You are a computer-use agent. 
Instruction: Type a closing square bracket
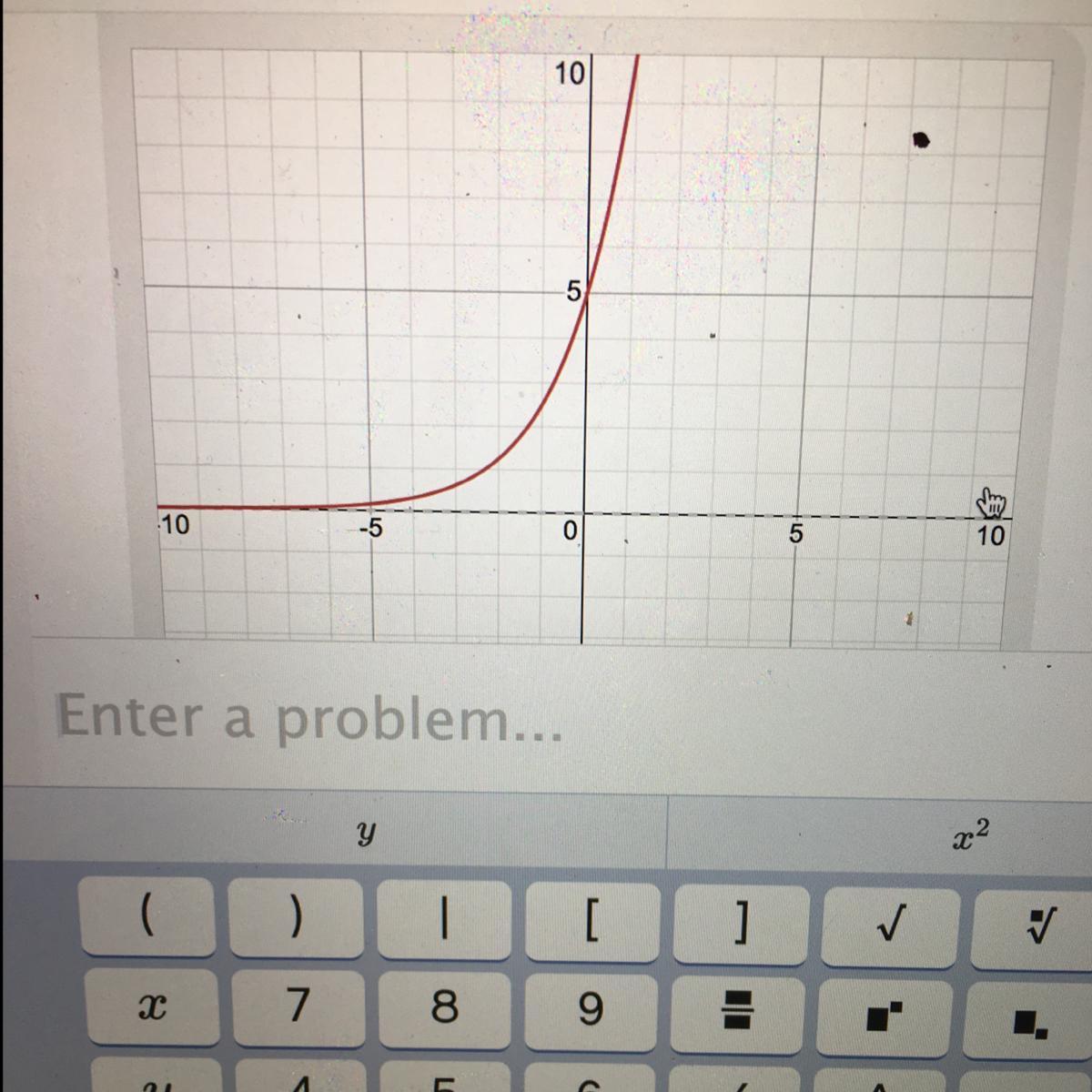[x=740, y=922]
